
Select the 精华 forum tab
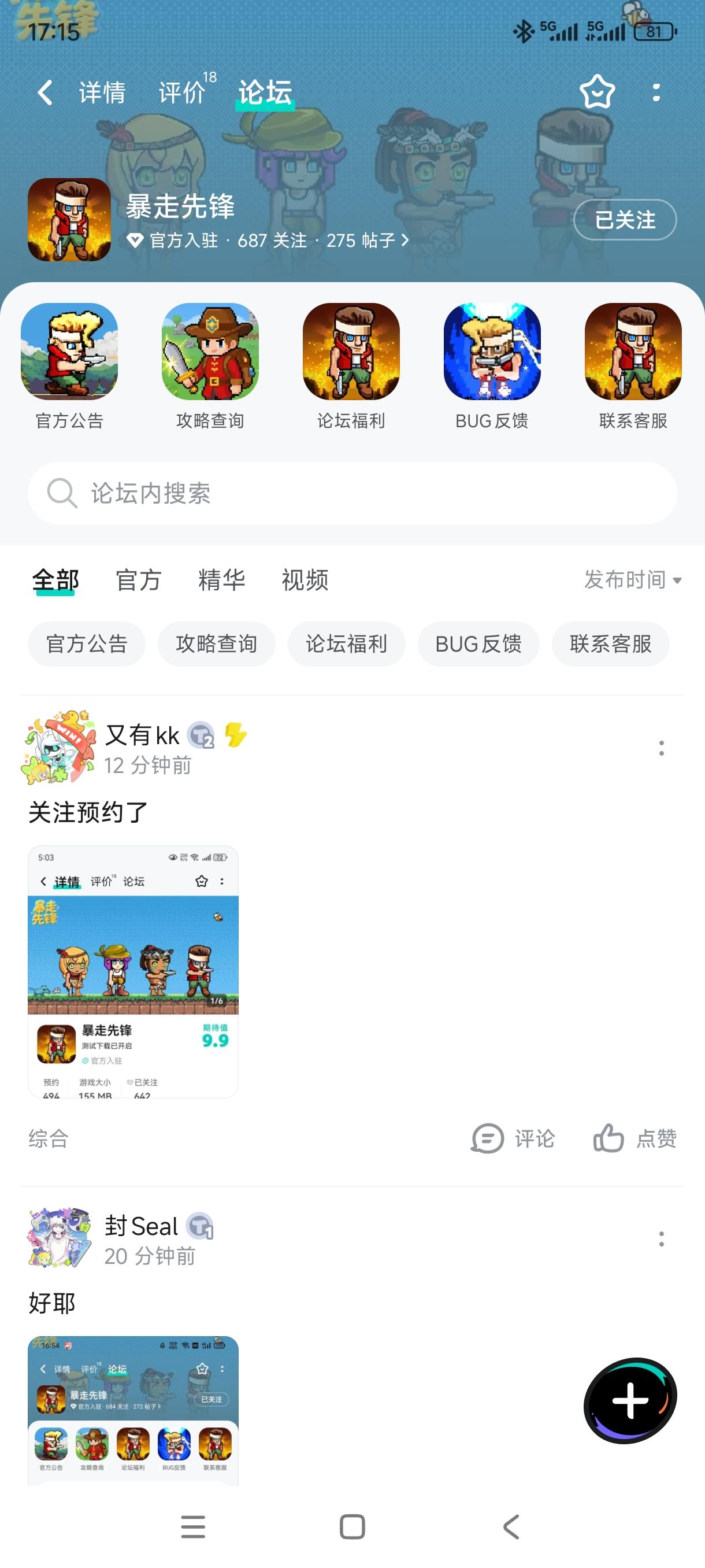[222, 580]
